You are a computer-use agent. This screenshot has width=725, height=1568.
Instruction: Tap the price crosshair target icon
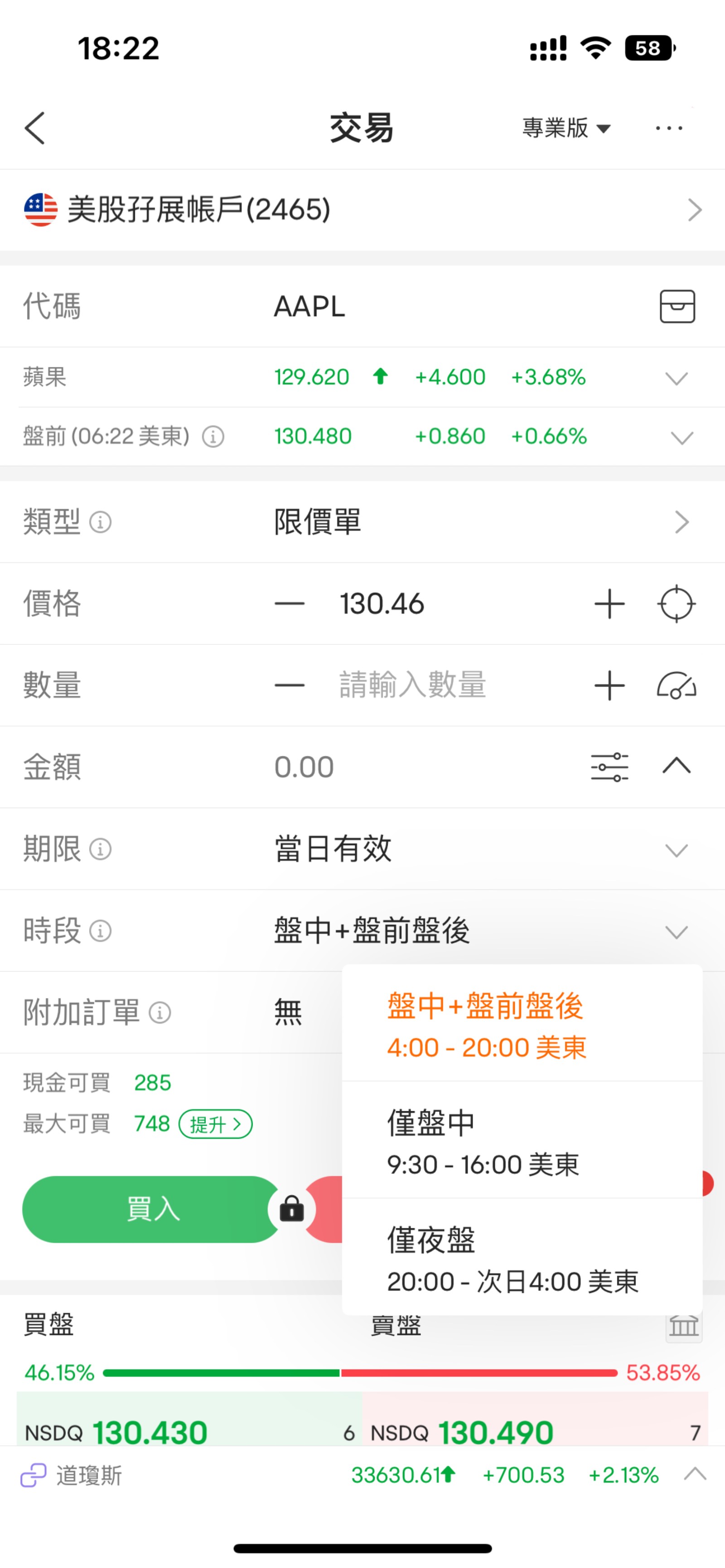tap(677, 604)
